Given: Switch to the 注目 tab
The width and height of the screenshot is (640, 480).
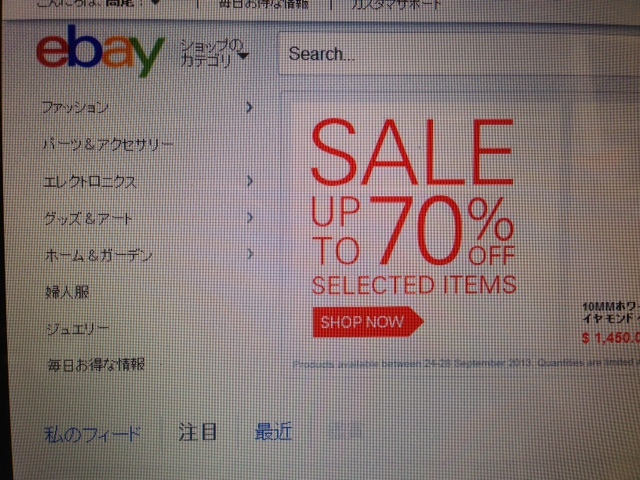Looking at the screenshot, I should (197, 432).
